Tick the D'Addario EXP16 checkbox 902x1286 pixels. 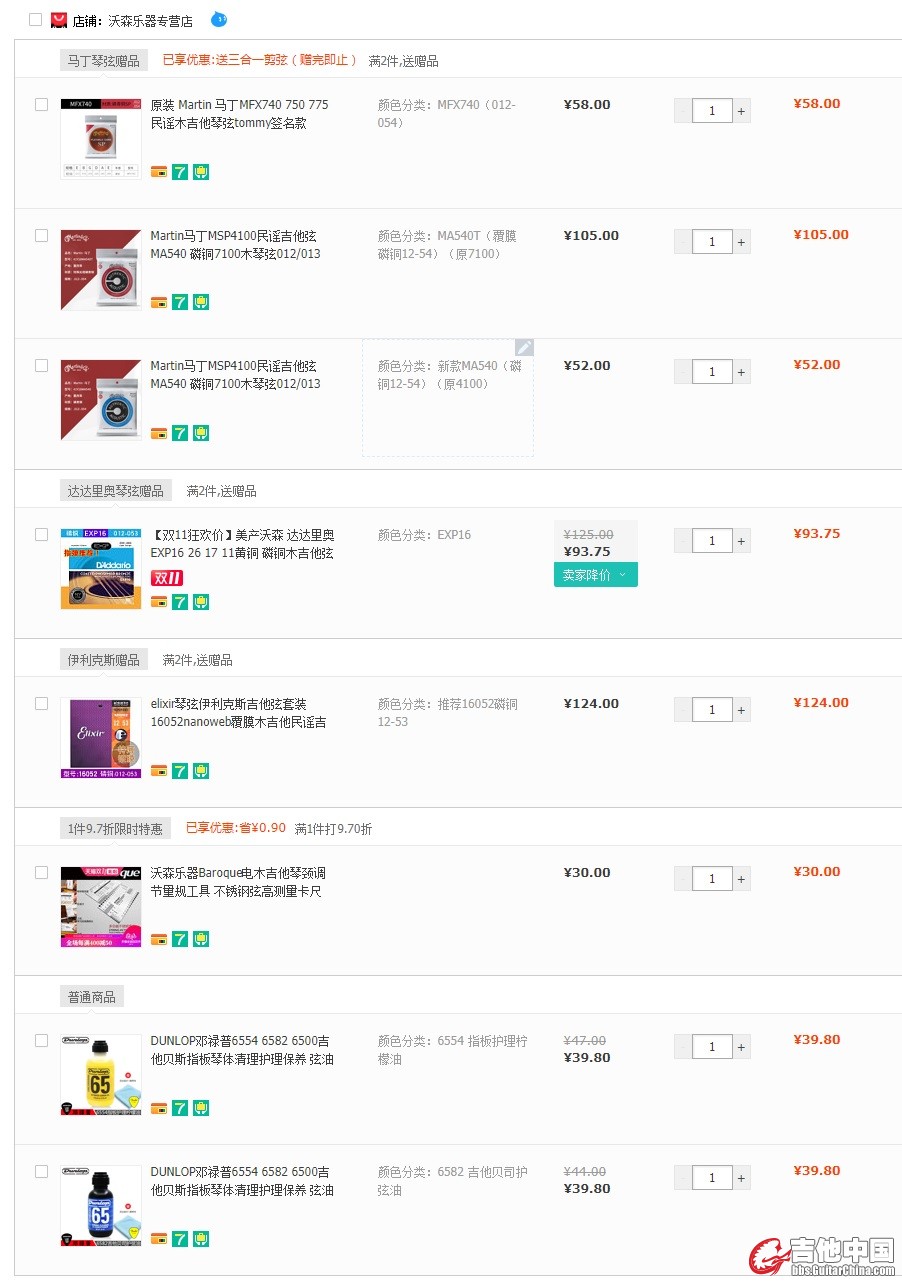41,535
